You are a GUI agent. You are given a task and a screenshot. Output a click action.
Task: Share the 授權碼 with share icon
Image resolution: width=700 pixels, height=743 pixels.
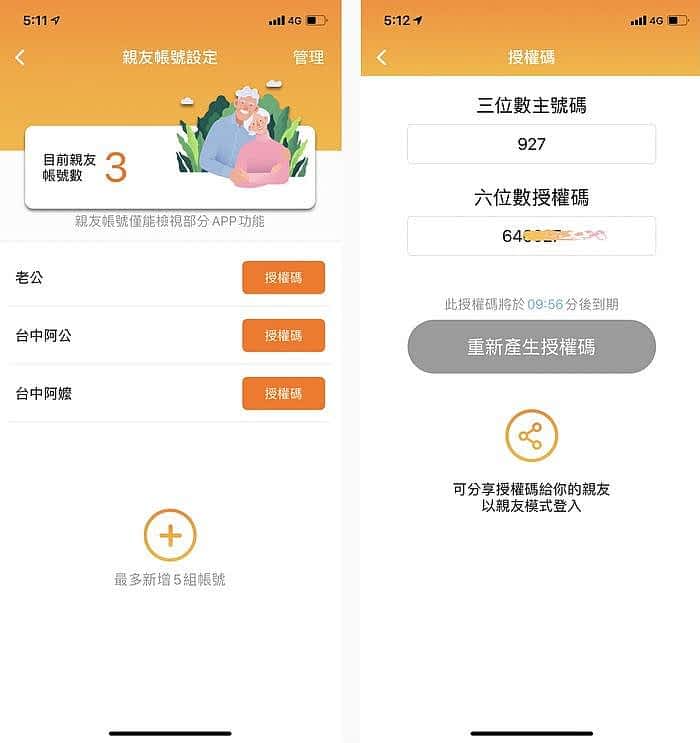[531, 436]
